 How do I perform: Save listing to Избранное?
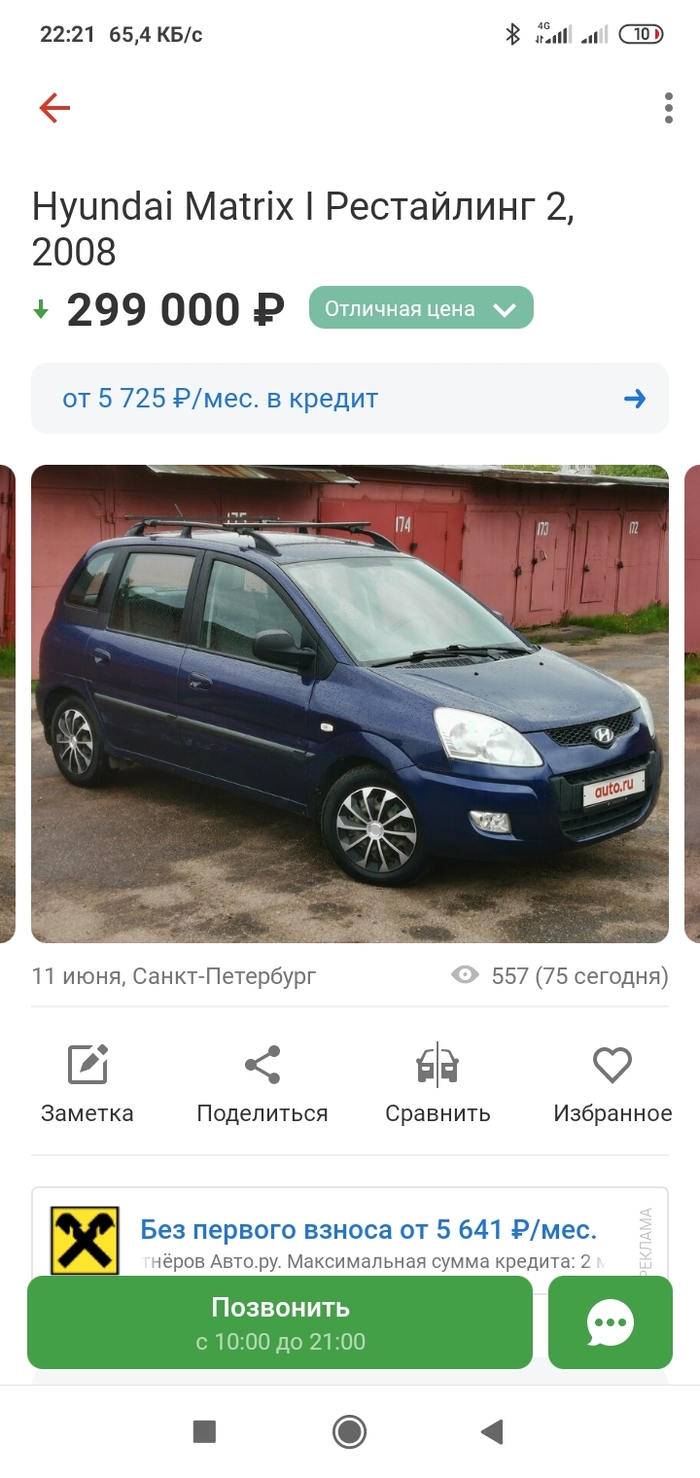tap(612, 1083)
